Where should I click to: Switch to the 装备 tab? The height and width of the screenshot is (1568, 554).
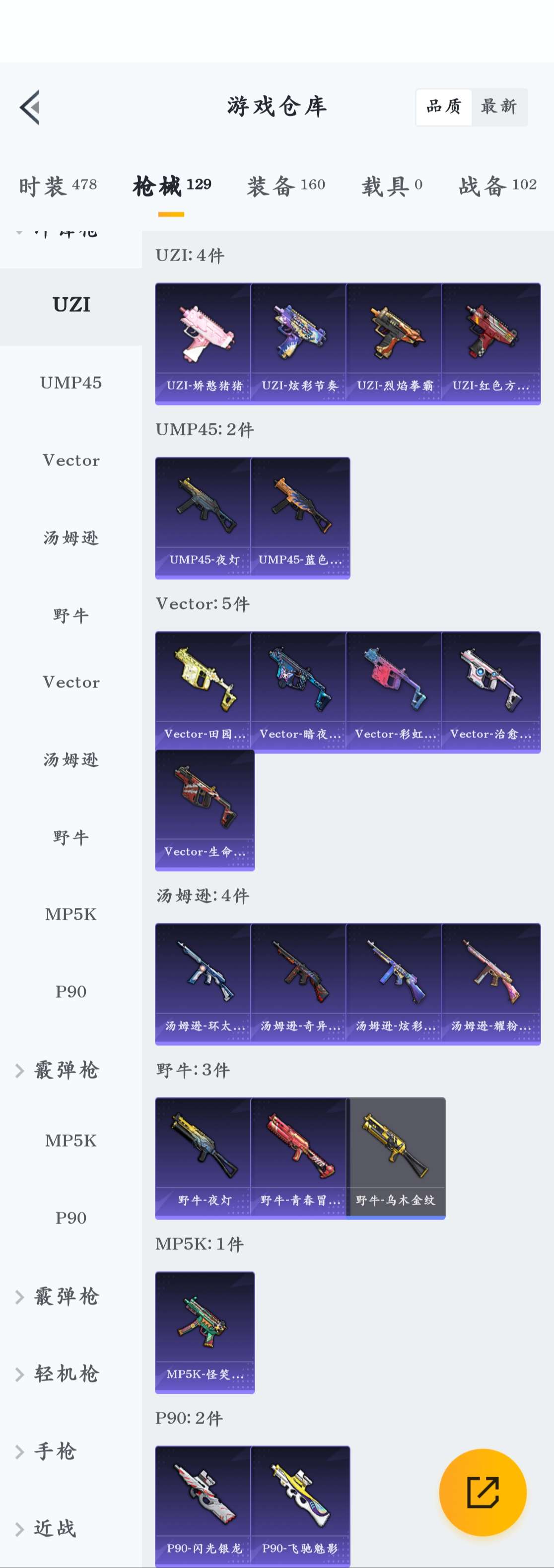pyautogui.click(x=285, y=185)
